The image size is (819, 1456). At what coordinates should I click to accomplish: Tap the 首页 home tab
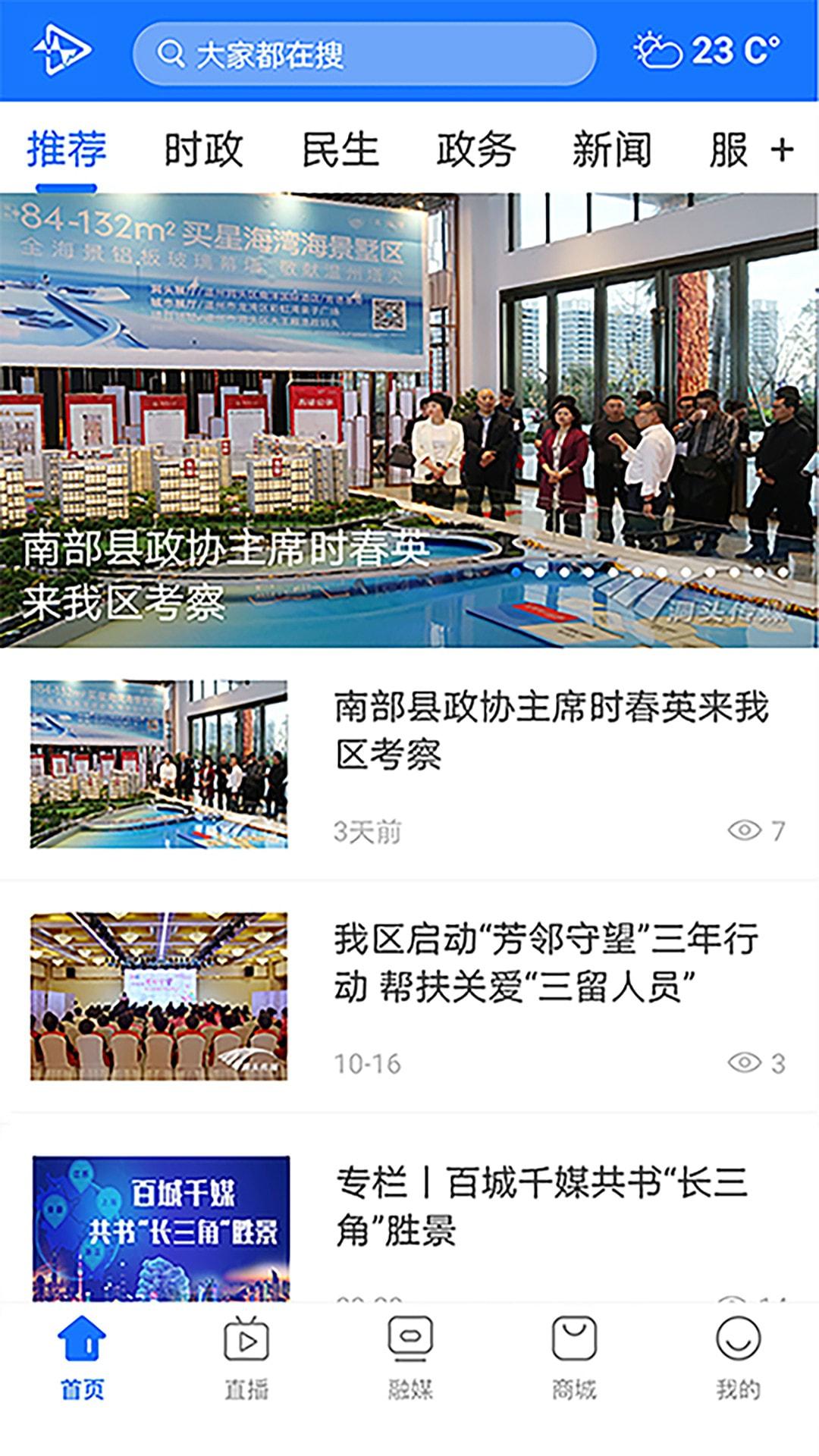(x=82, y=1357)
